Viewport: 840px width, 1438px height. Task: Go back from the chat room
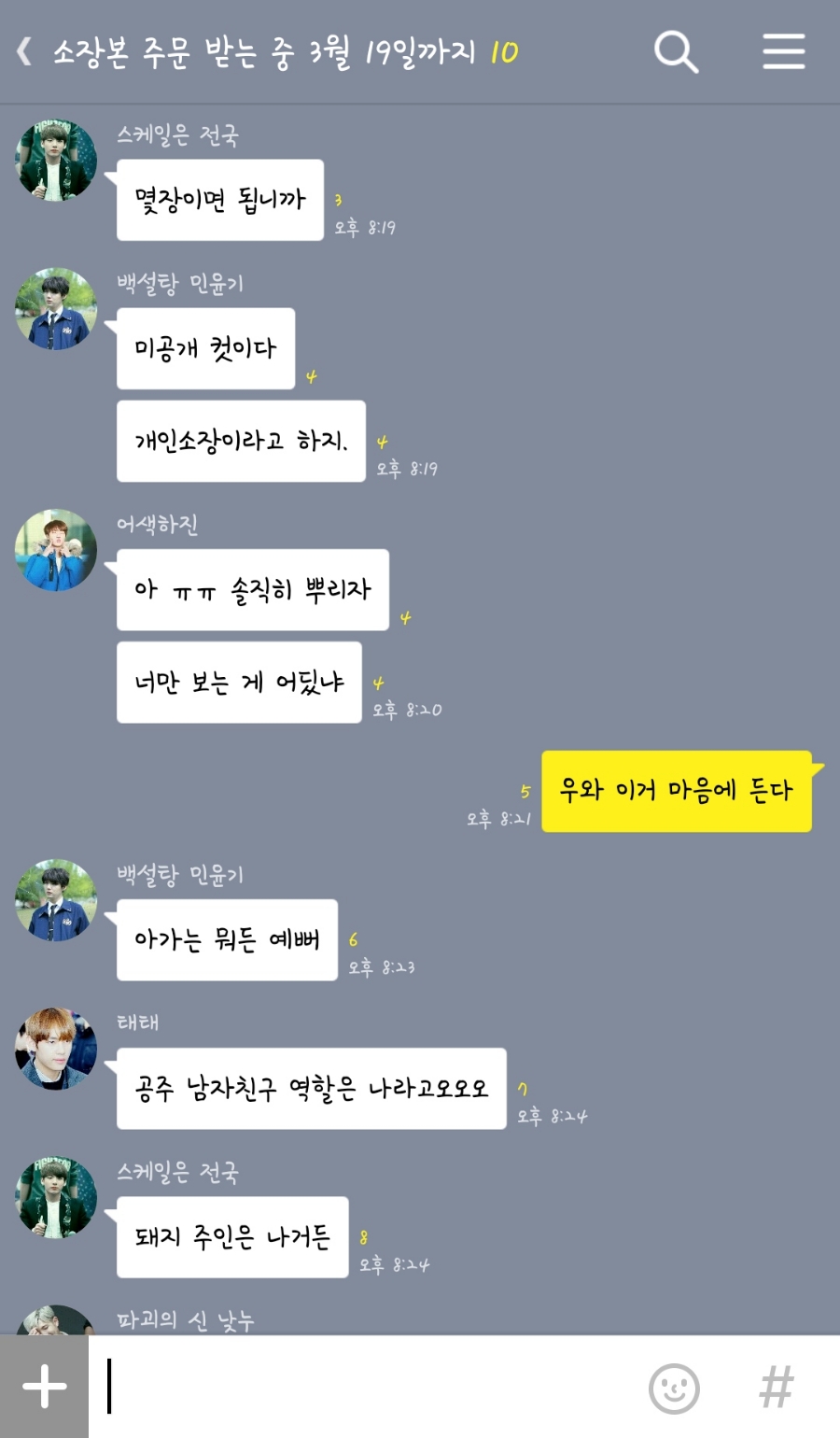[x=25, y=51]
